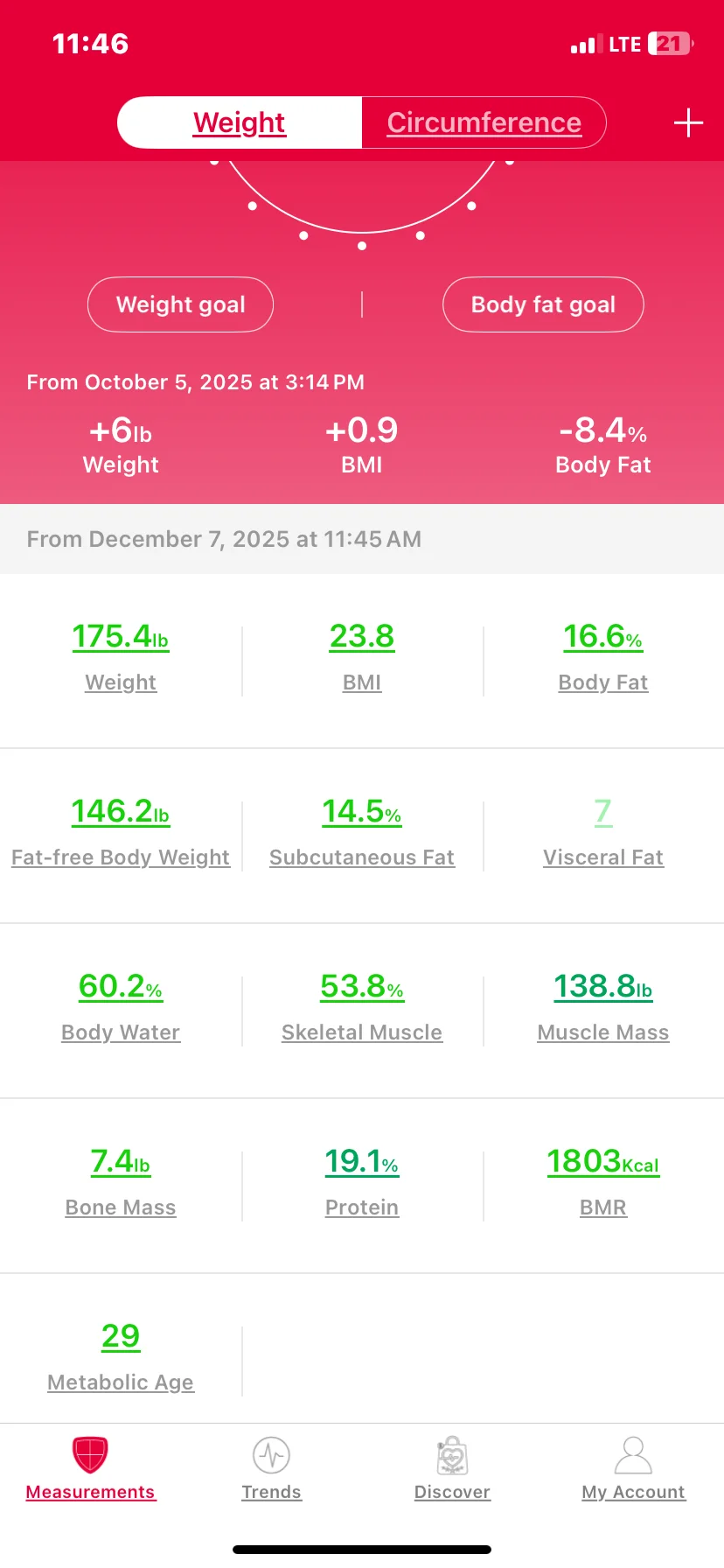Viewport: 724px width, 1568px height.
Task: Tap the plus icon to add measurement
Action: coord(688,122)
